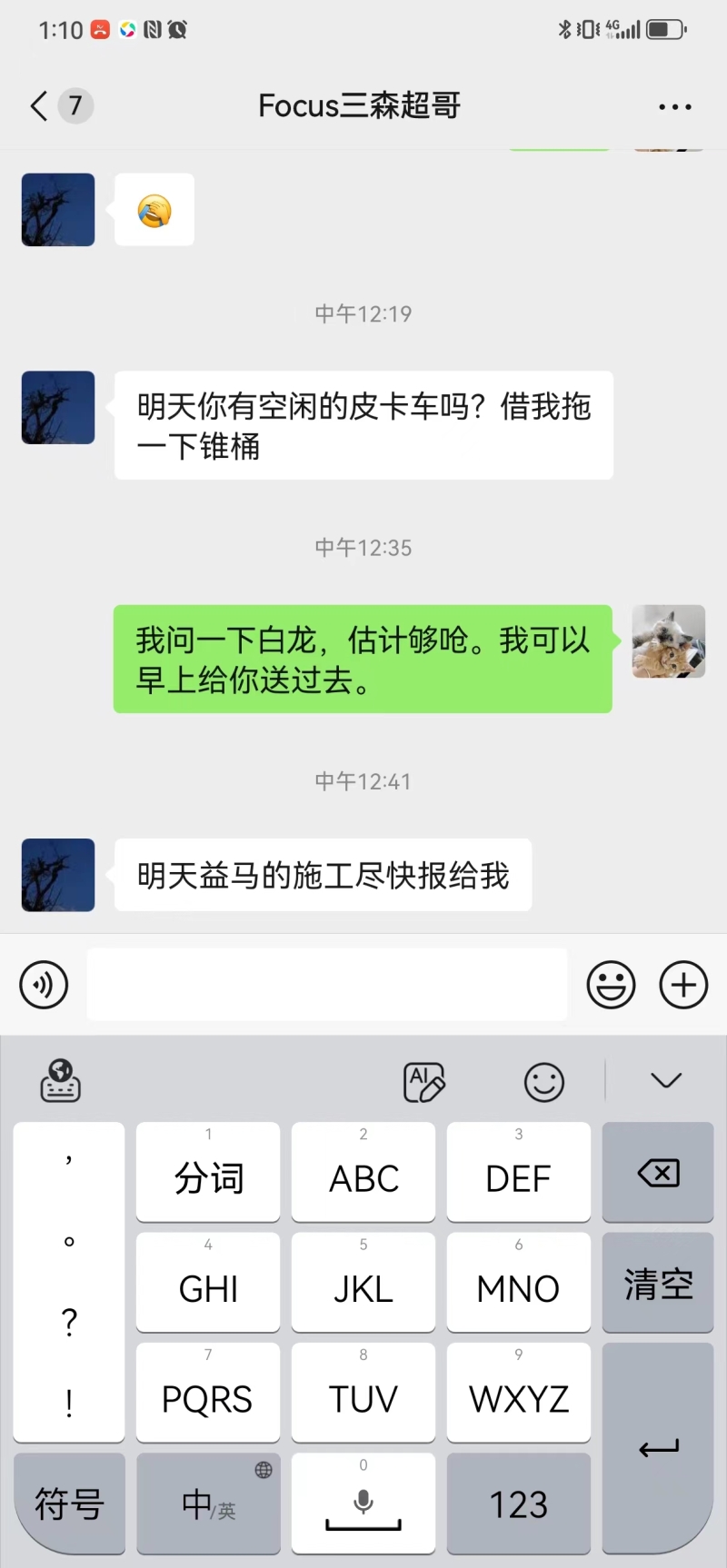727x1568 pixels.
Task: Open the keyboard settings globe icon
Action: [x=61, y=1080]
